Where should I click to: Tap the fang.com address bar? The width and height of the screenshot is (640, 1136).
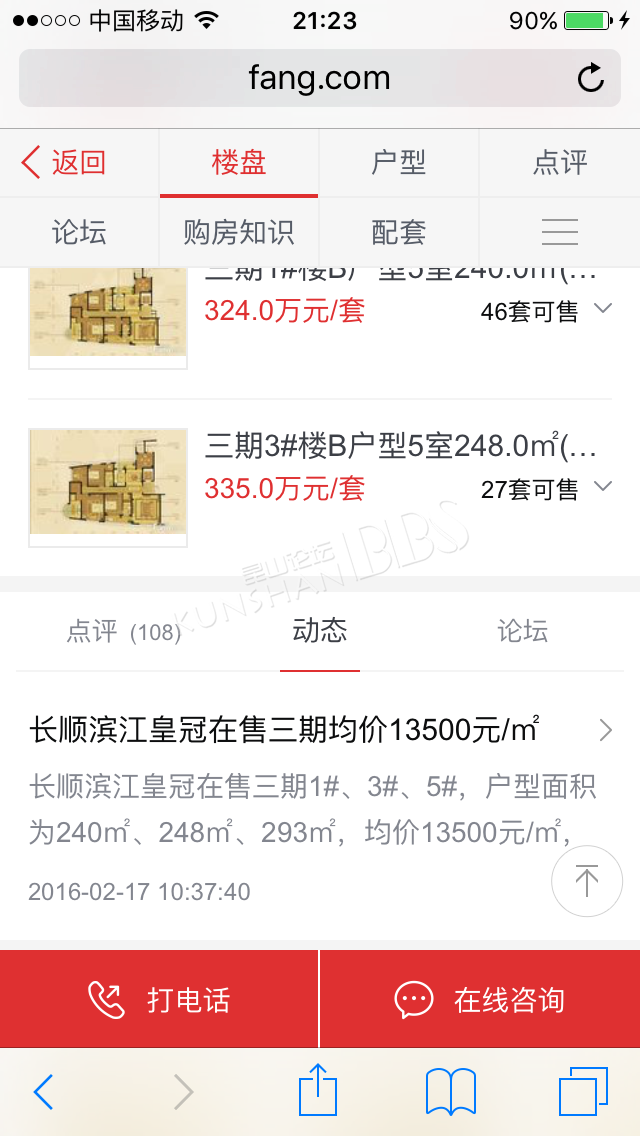[320, 78]
